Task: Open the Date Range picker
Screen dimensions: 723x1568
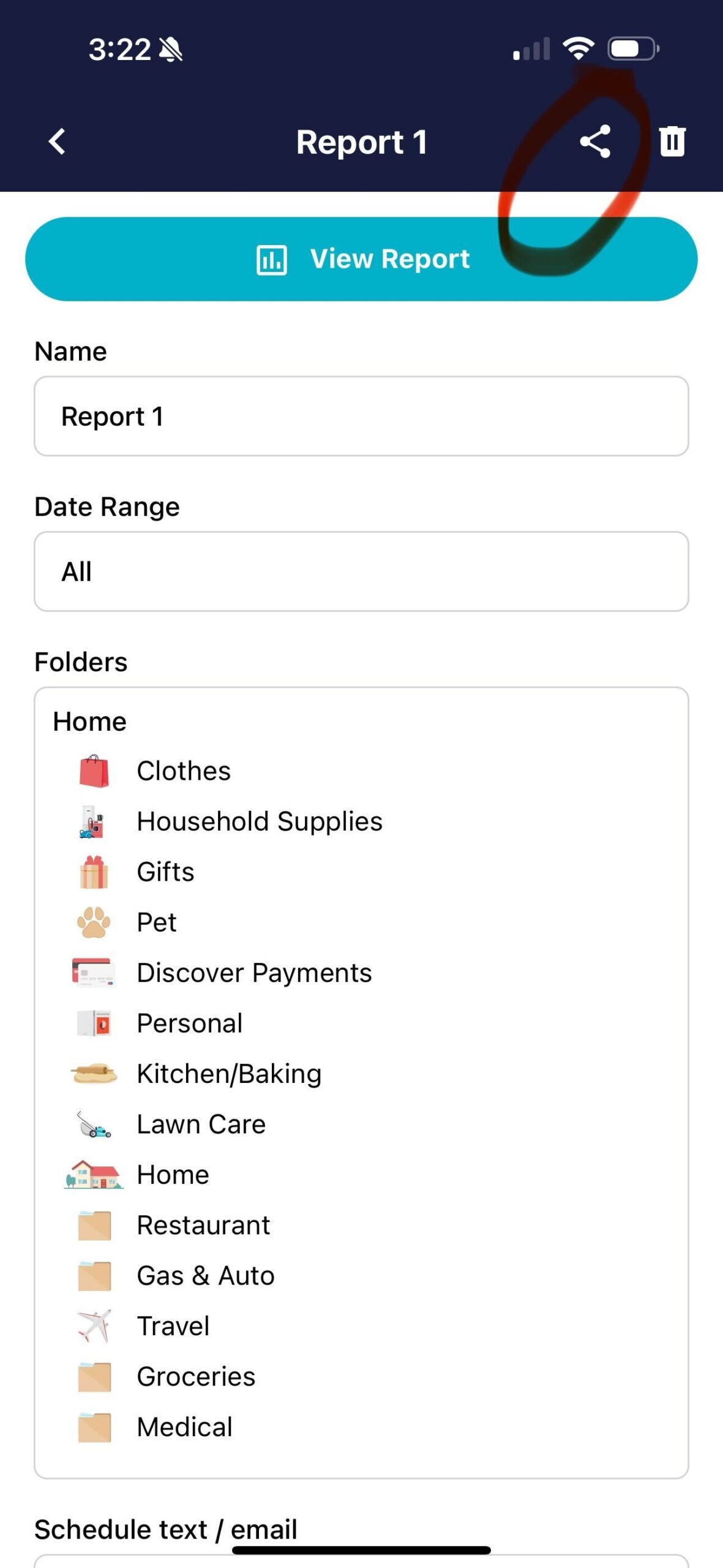Action: pyautogui.click(x=361, y=571)
